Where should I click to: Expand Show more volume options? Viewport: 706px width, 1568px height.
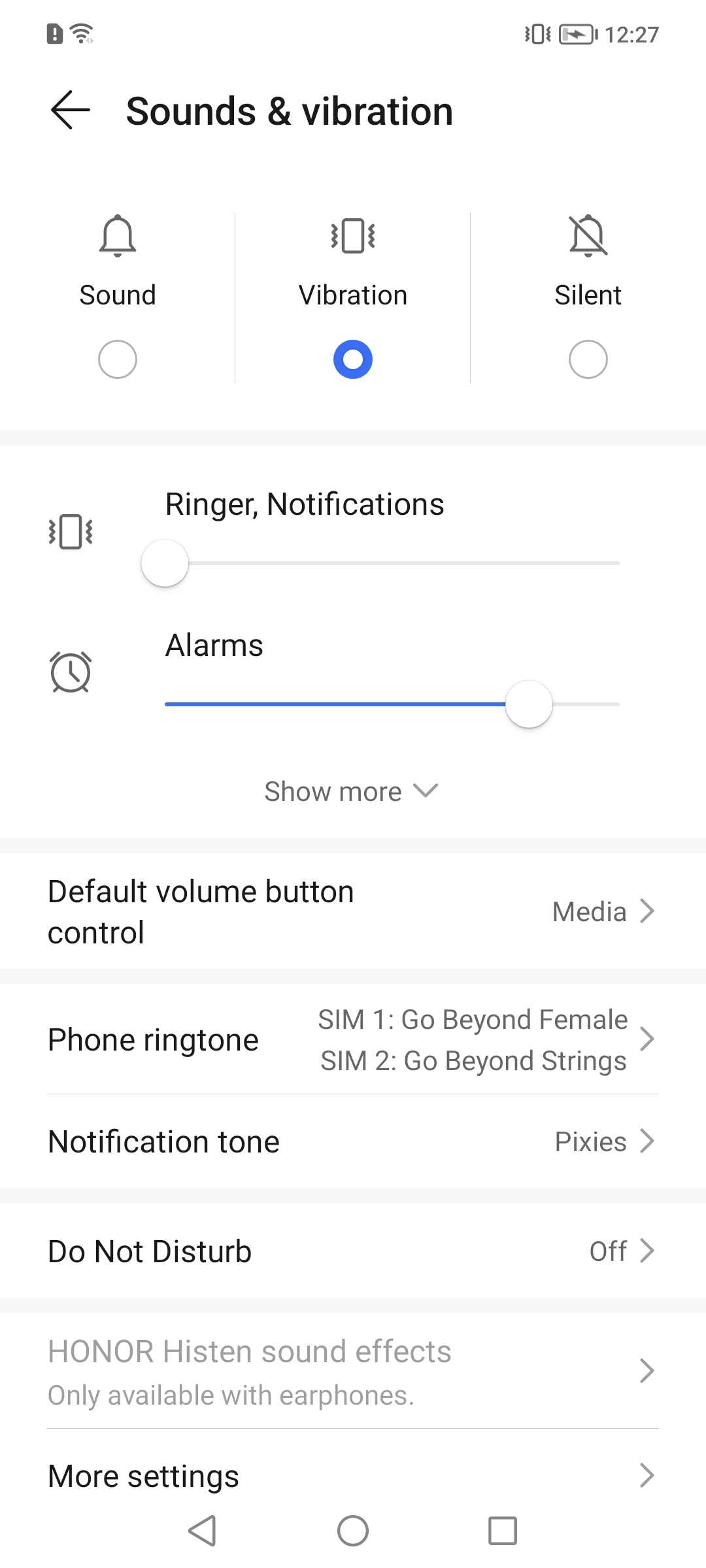352,792
